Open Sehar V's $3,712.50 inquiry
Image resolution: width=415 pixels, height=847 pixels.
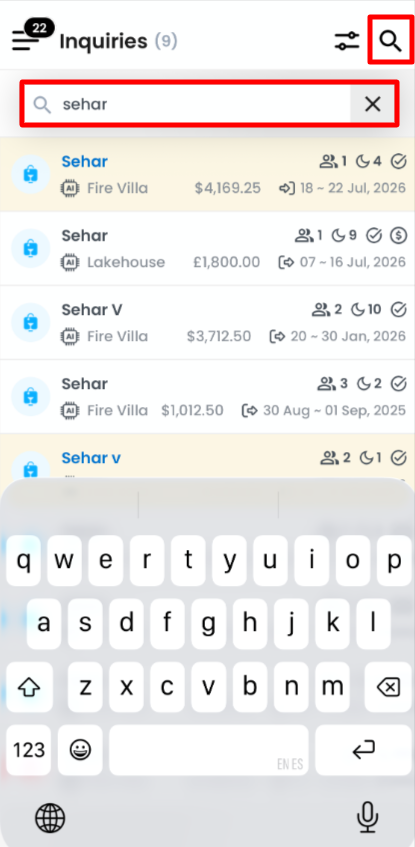(x=208, y=322)
